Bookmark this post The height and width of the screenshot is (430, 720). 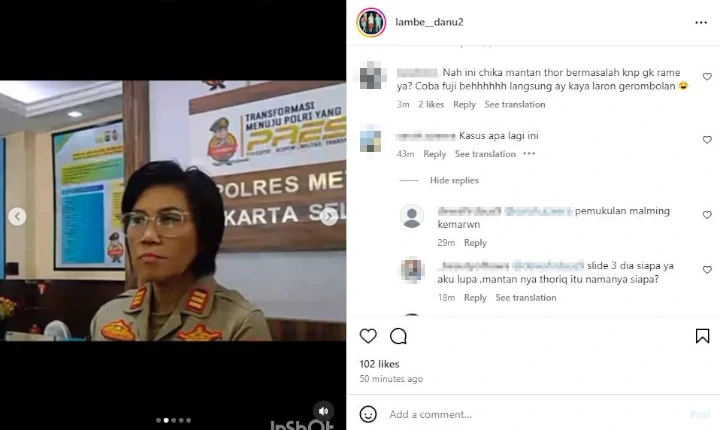click(702, 336)
